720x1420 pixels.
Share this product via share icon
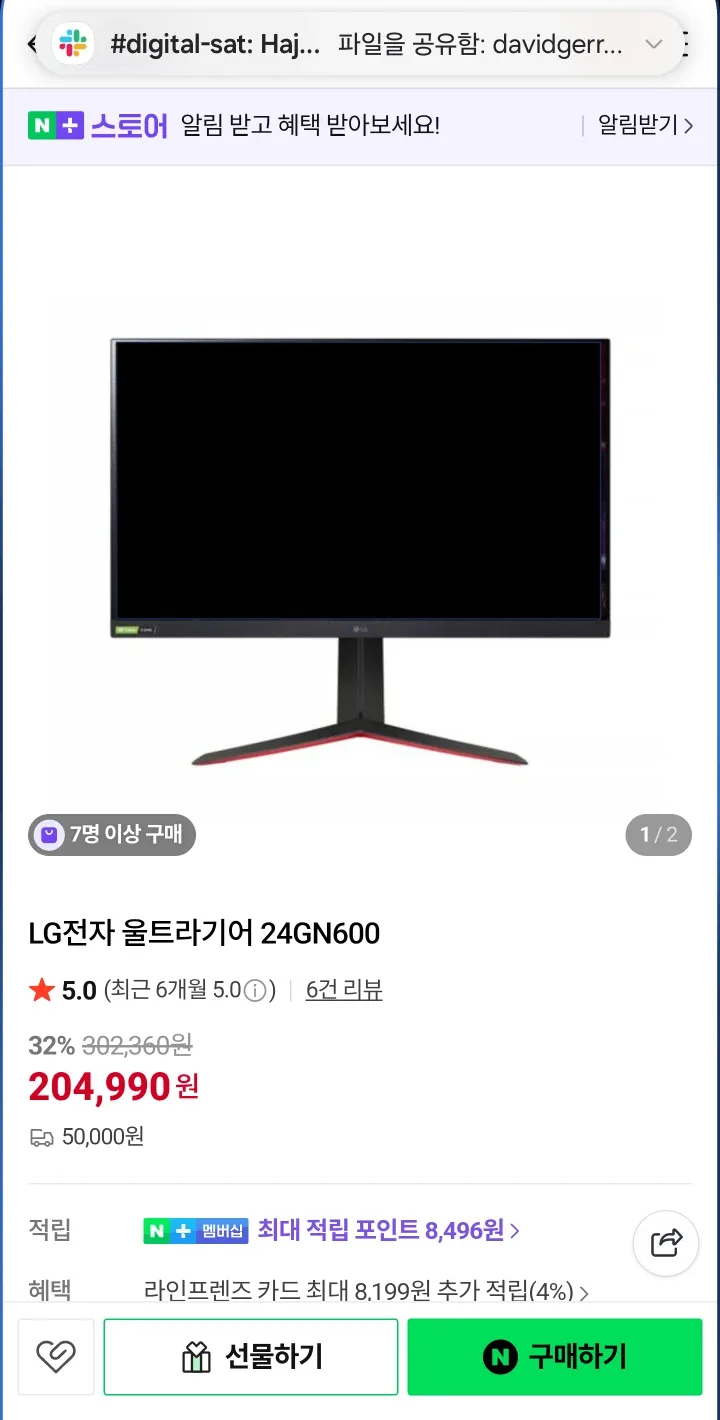point(665,1243)
